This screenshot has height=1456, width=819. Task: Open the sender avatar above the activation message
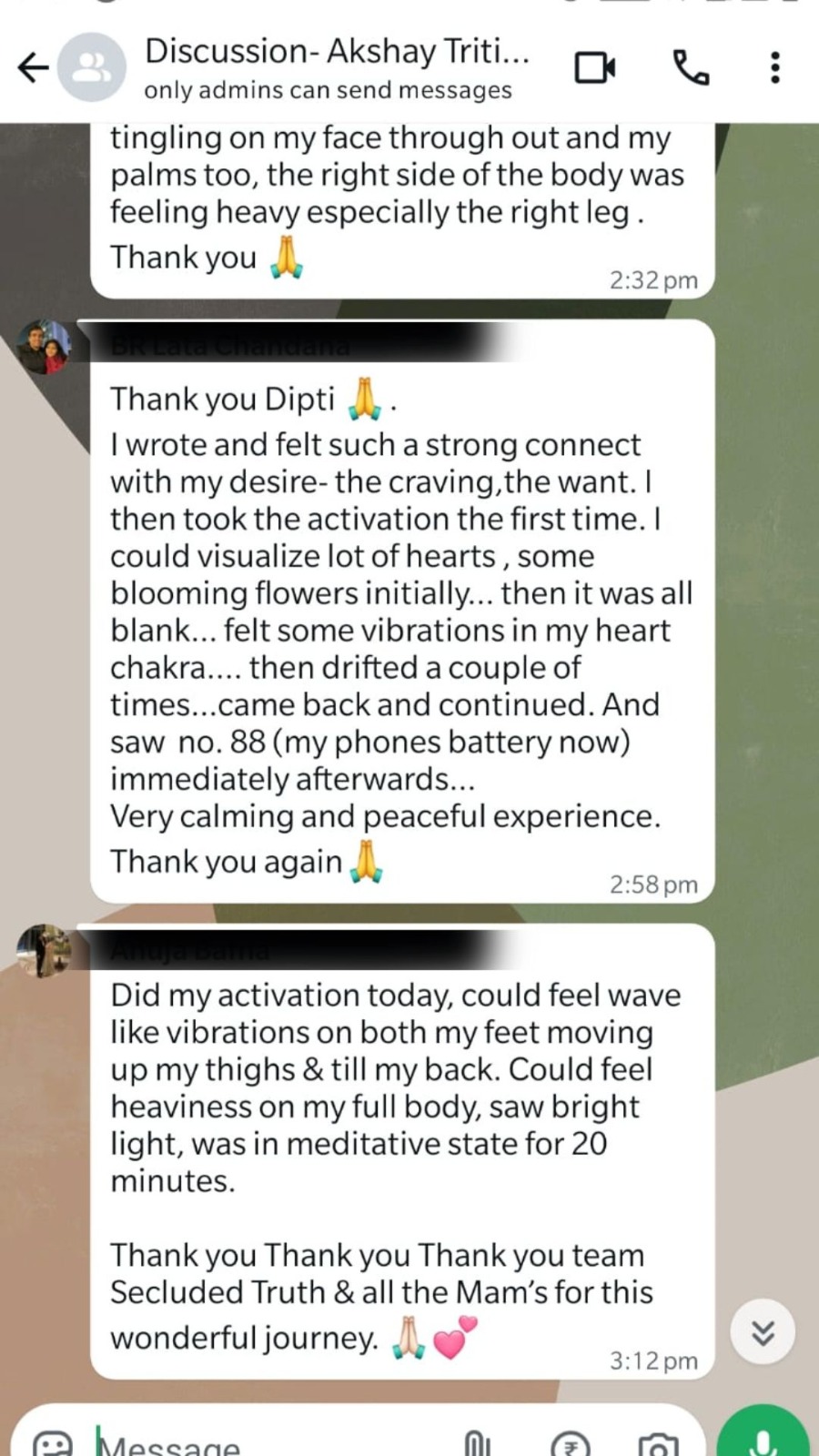44,951
